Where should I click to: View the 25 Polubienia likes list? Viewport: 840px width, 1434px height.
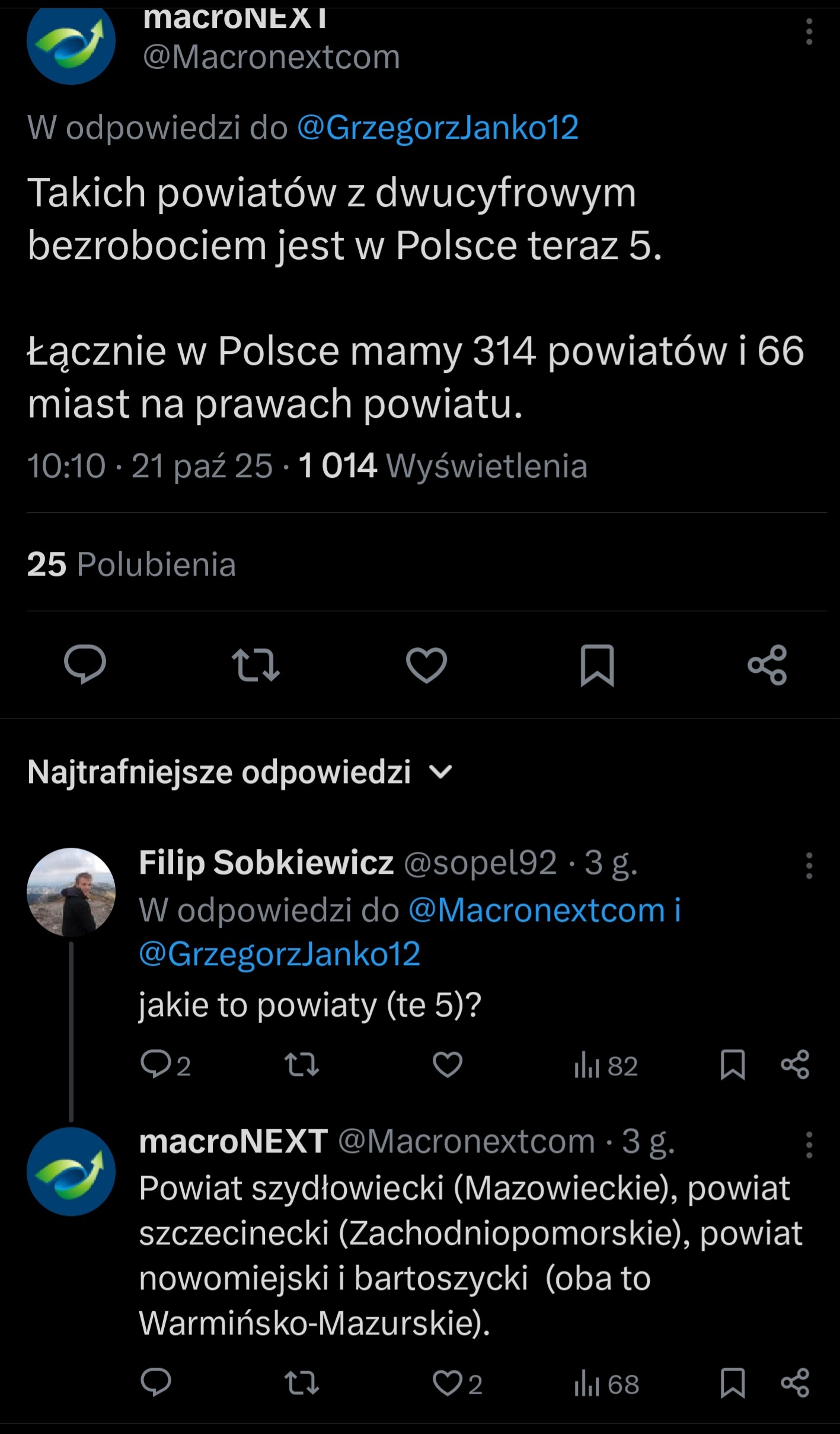tap(132, 564)
